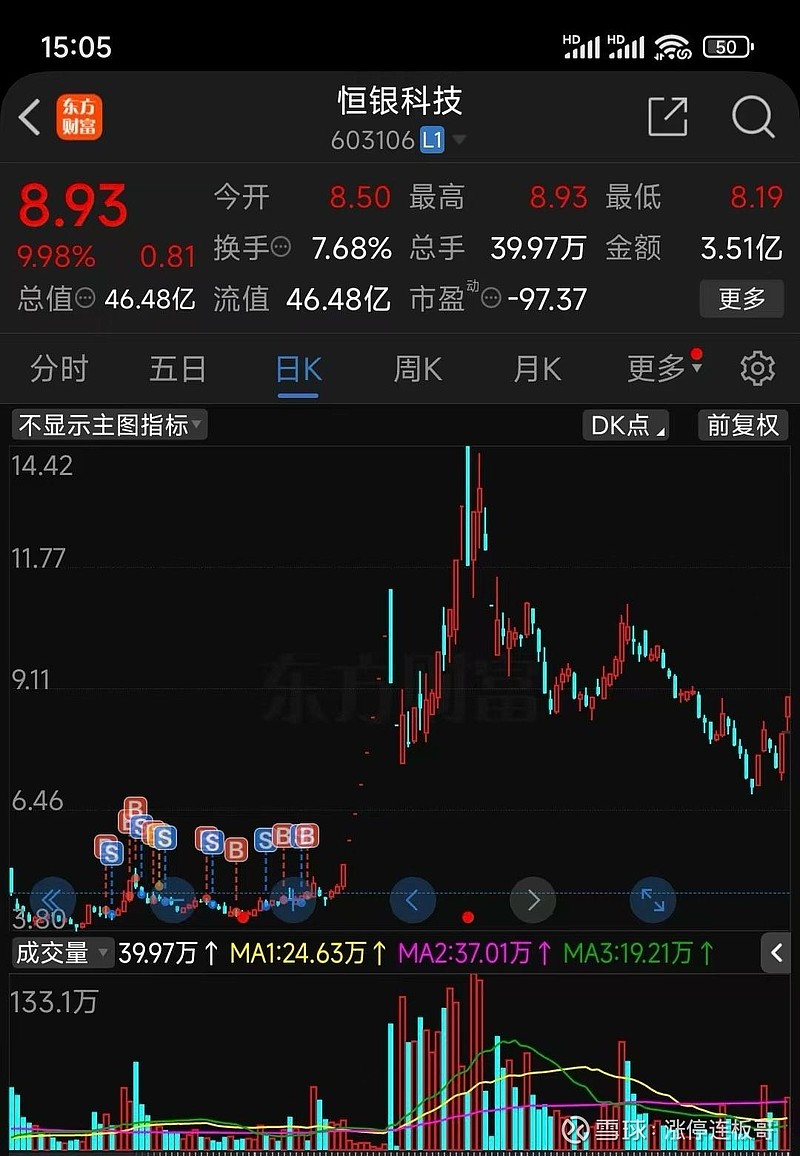Open the 成交量 volume indicator dropdown
Screen dimensions: 800x1156
pos(60,953)
